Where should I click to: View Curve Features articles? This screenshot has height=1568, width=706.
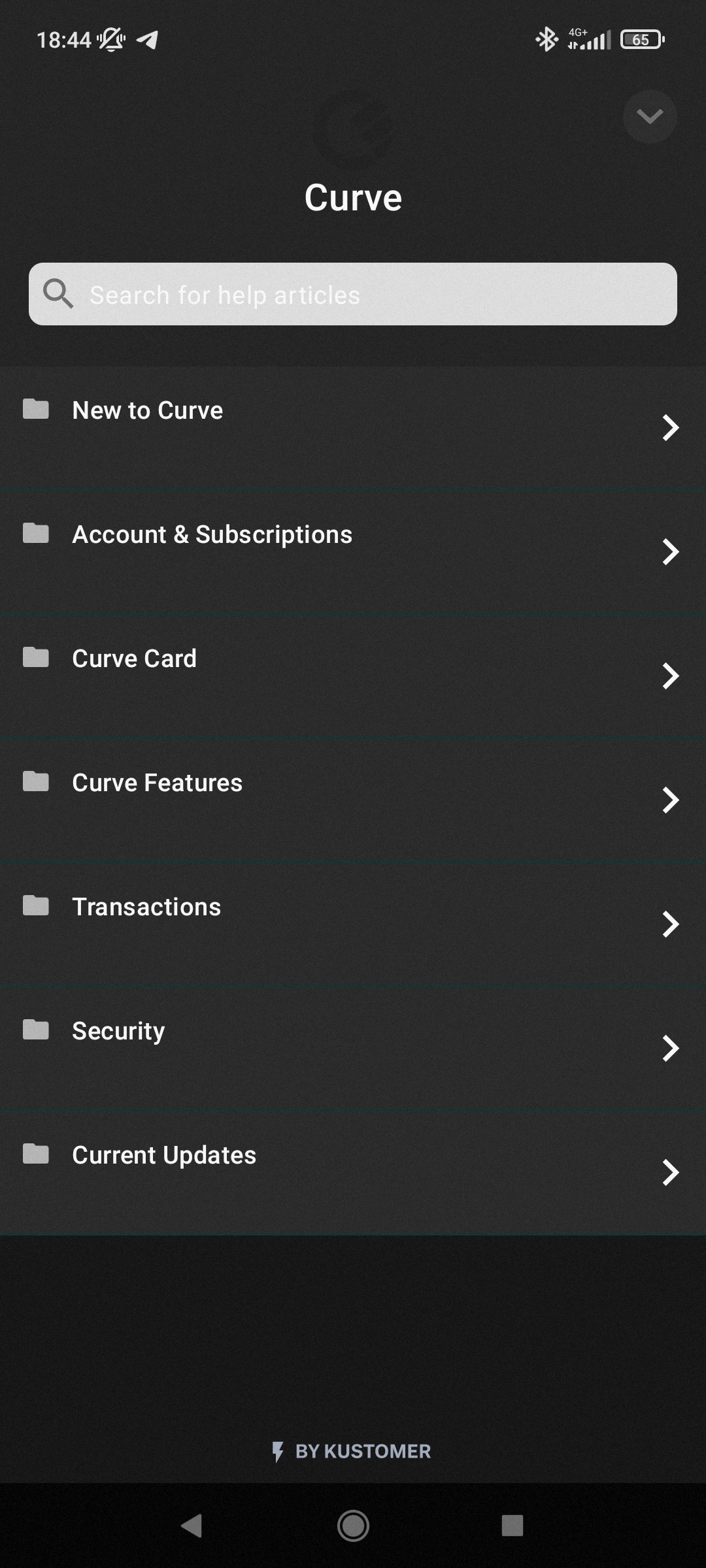click(353, 799)
